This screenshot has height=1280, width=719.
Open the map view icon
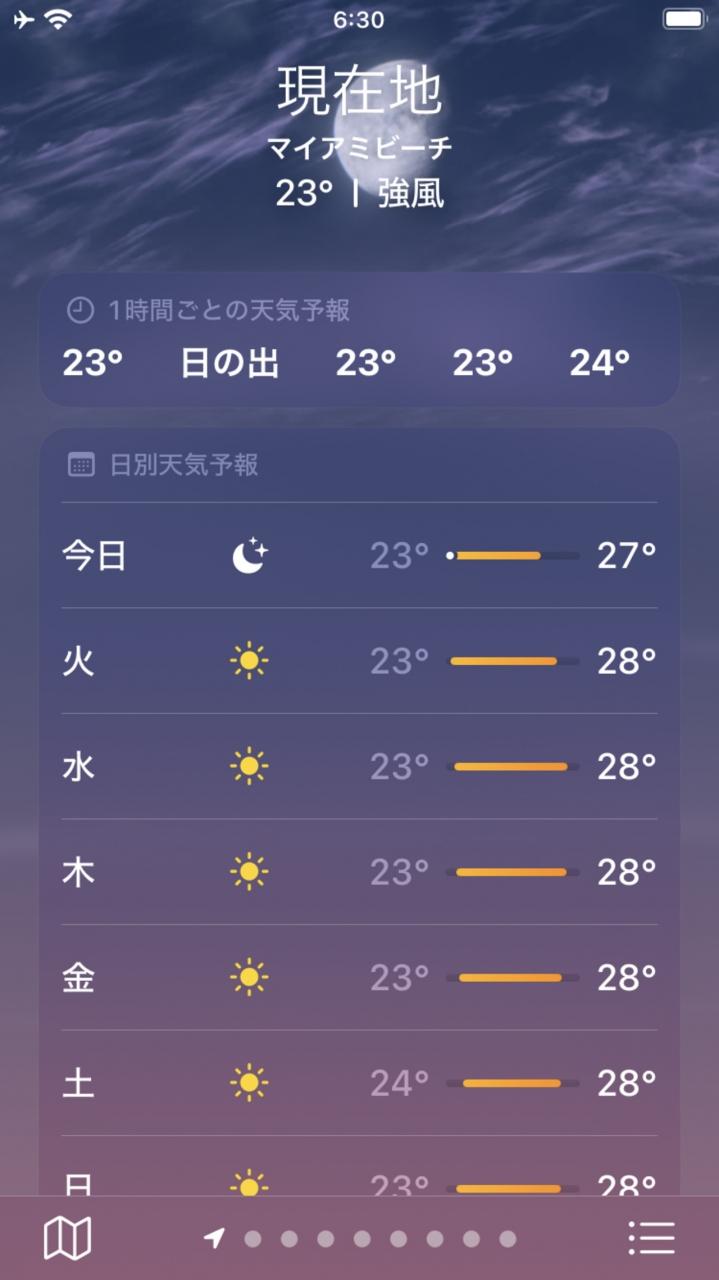click(x=67, y=1239)
